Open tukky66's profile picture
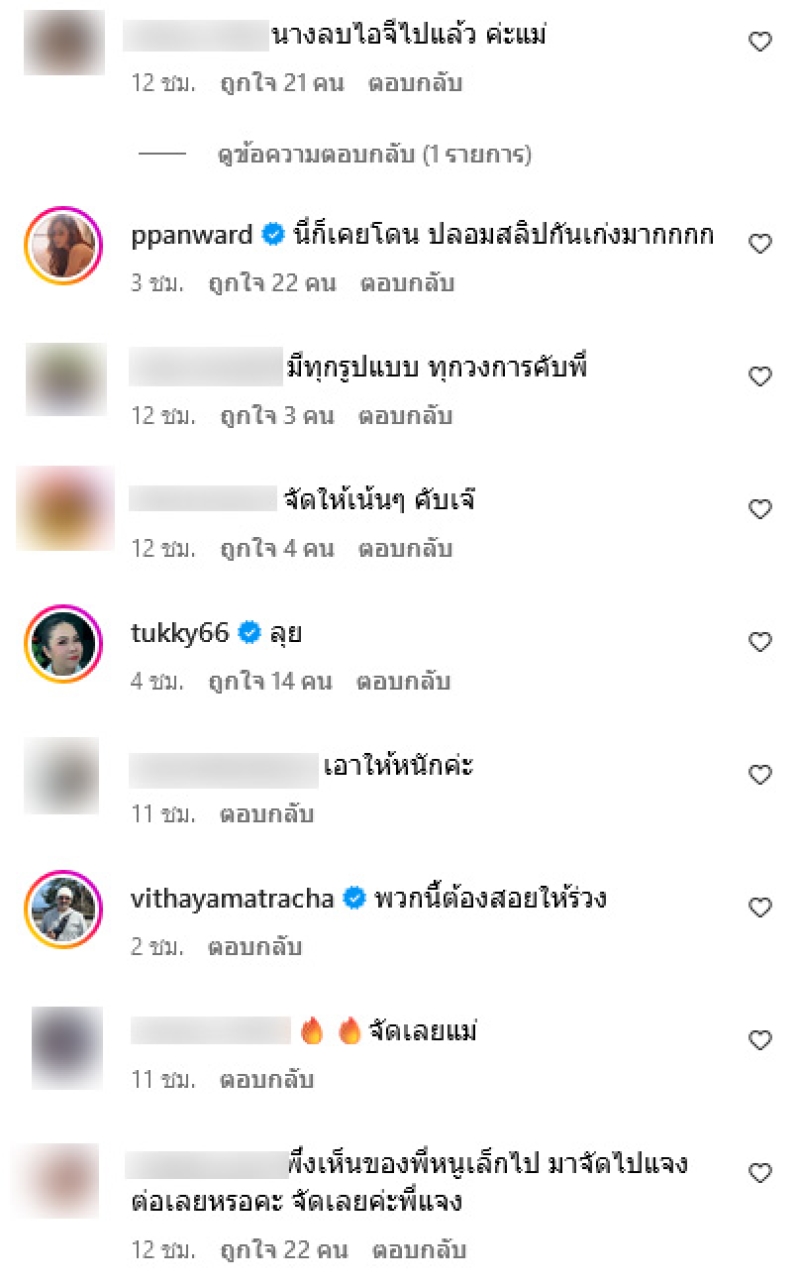 tap(64, 644)
